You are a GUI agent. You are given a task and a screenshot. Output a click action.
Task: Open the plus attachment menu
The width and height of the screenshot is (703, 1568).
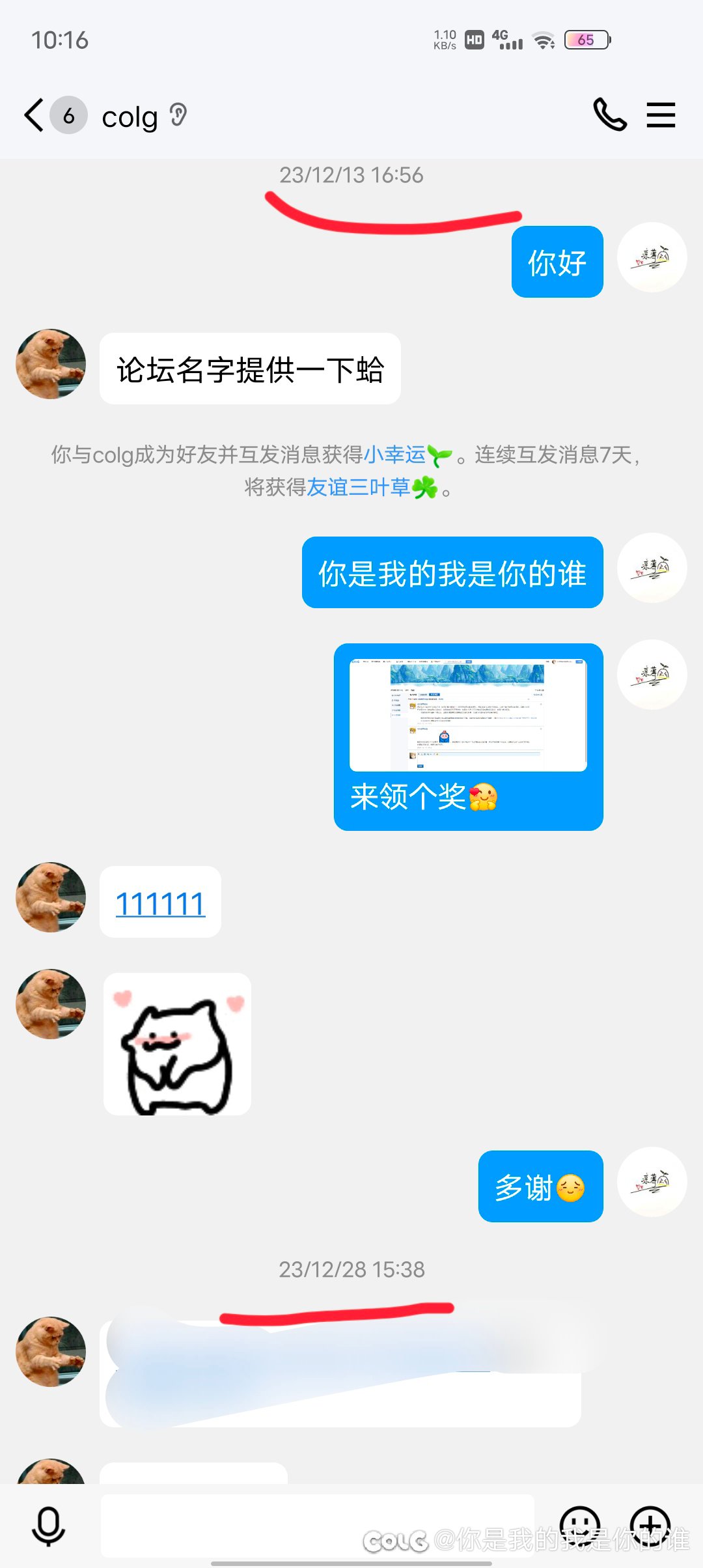pyautogui.click(x=650, y=1526)
